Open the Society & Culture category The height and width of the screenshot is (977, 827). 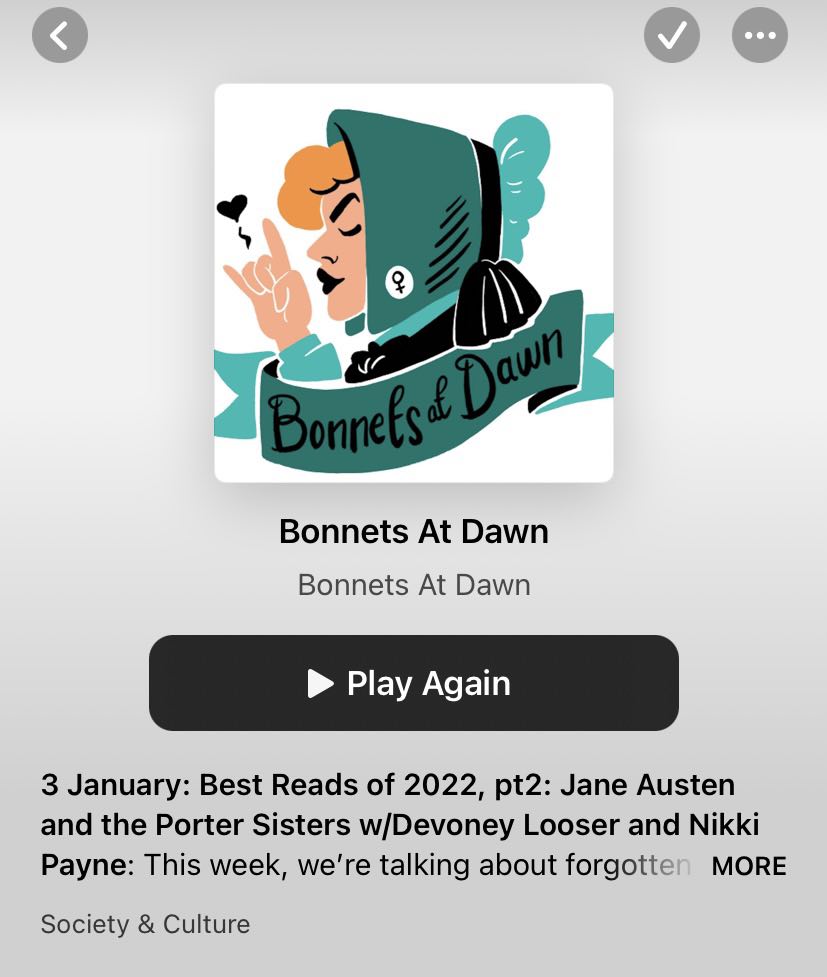(x=145, y=924)
